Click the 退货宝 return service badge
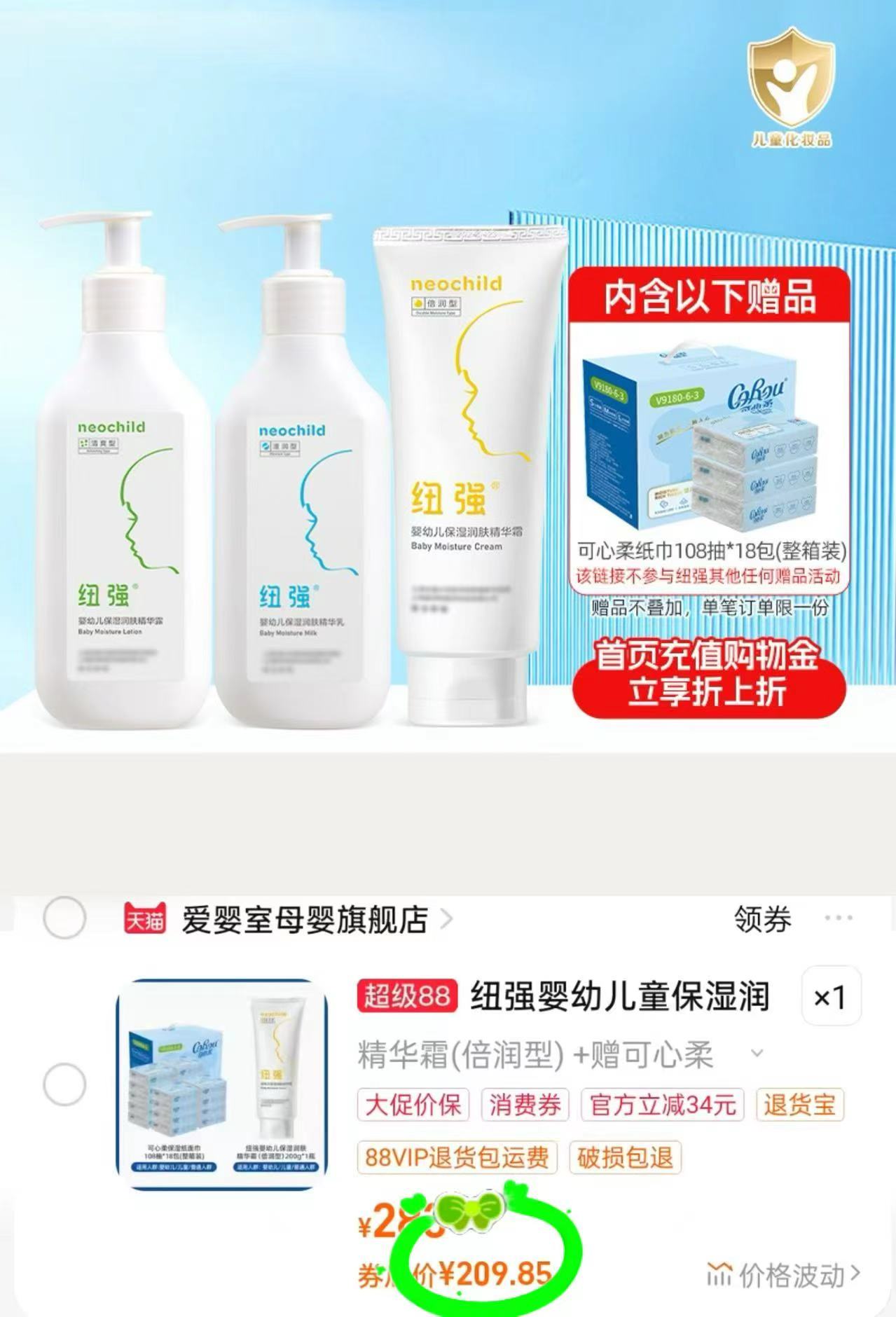 coord(799,1105)
